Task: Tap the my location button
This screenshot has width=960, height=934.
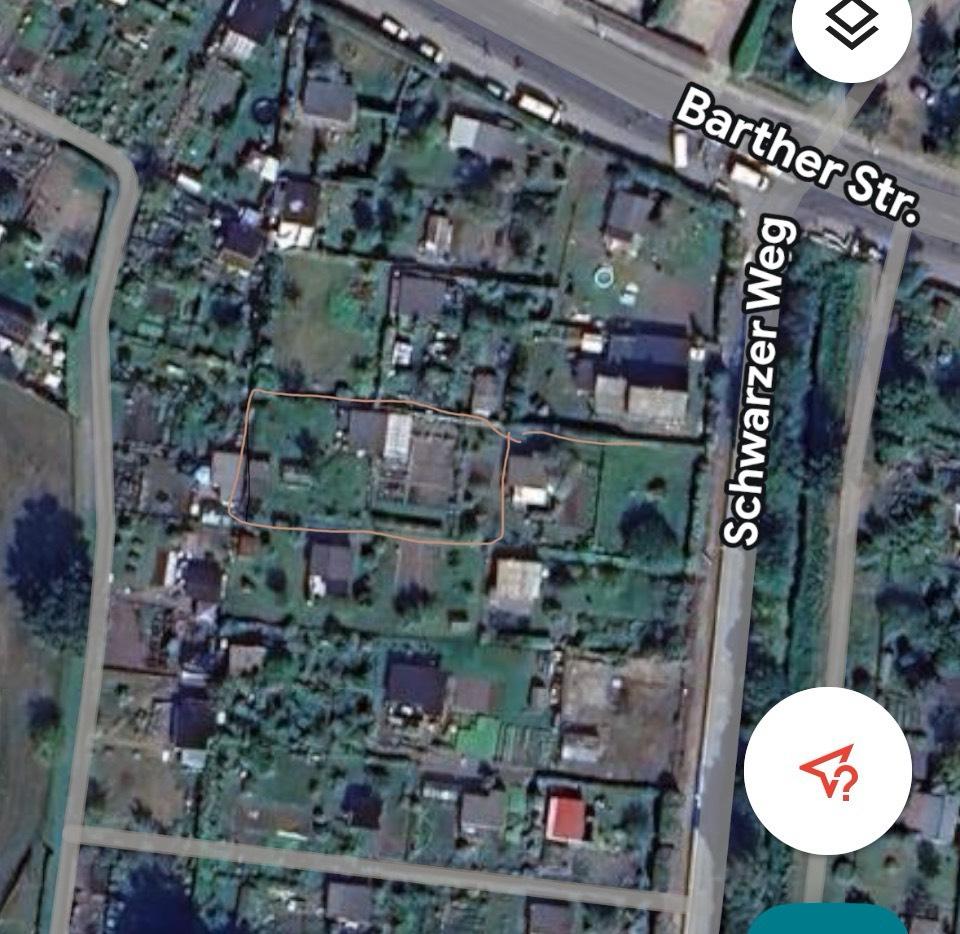Action: tap(827, 770)
